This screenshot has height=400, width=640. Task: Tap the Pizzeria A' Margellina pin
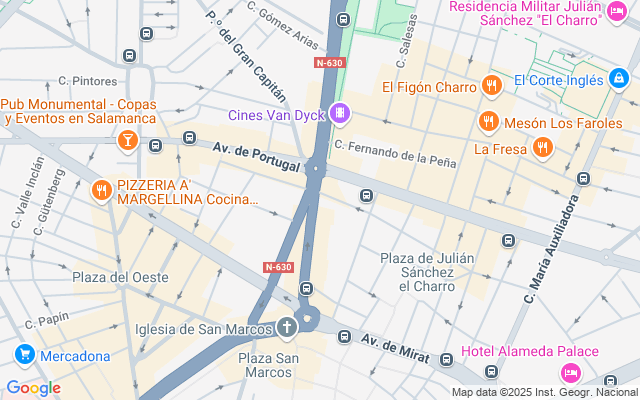tap(101, 190)
